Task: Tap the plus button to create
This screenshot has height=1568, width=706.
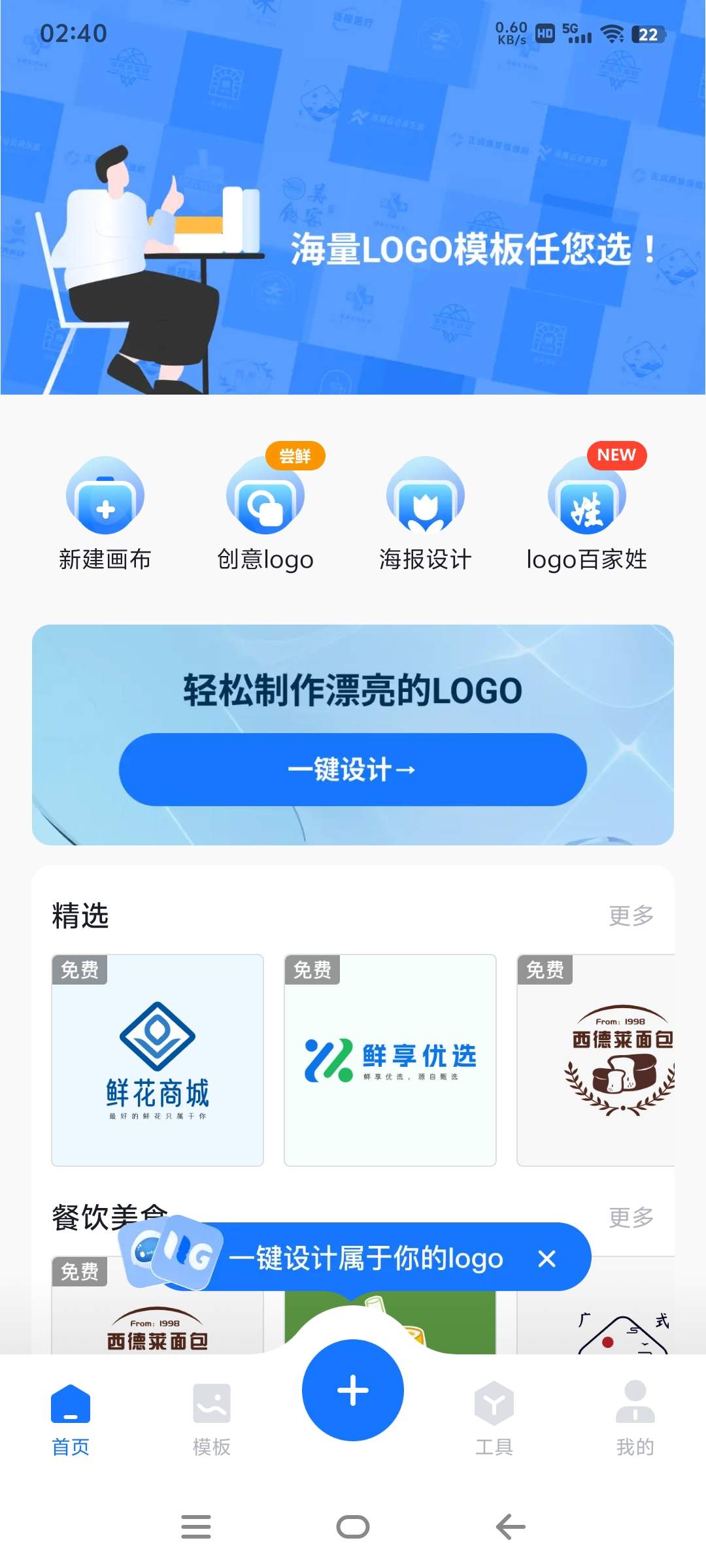Action: [x=353, y=1390]
